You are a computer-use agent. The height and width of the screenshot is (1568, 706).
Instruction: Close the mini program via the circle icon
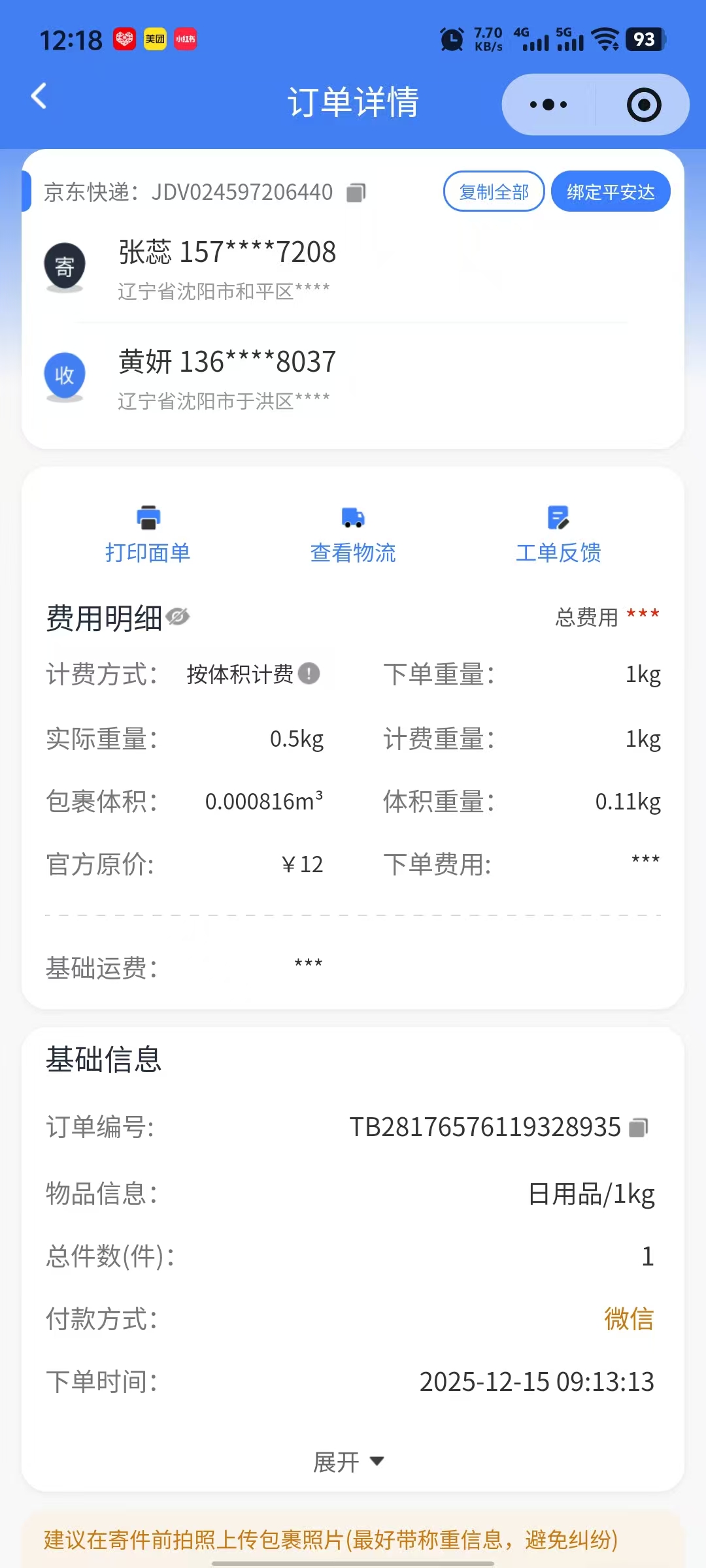[644, 105]
